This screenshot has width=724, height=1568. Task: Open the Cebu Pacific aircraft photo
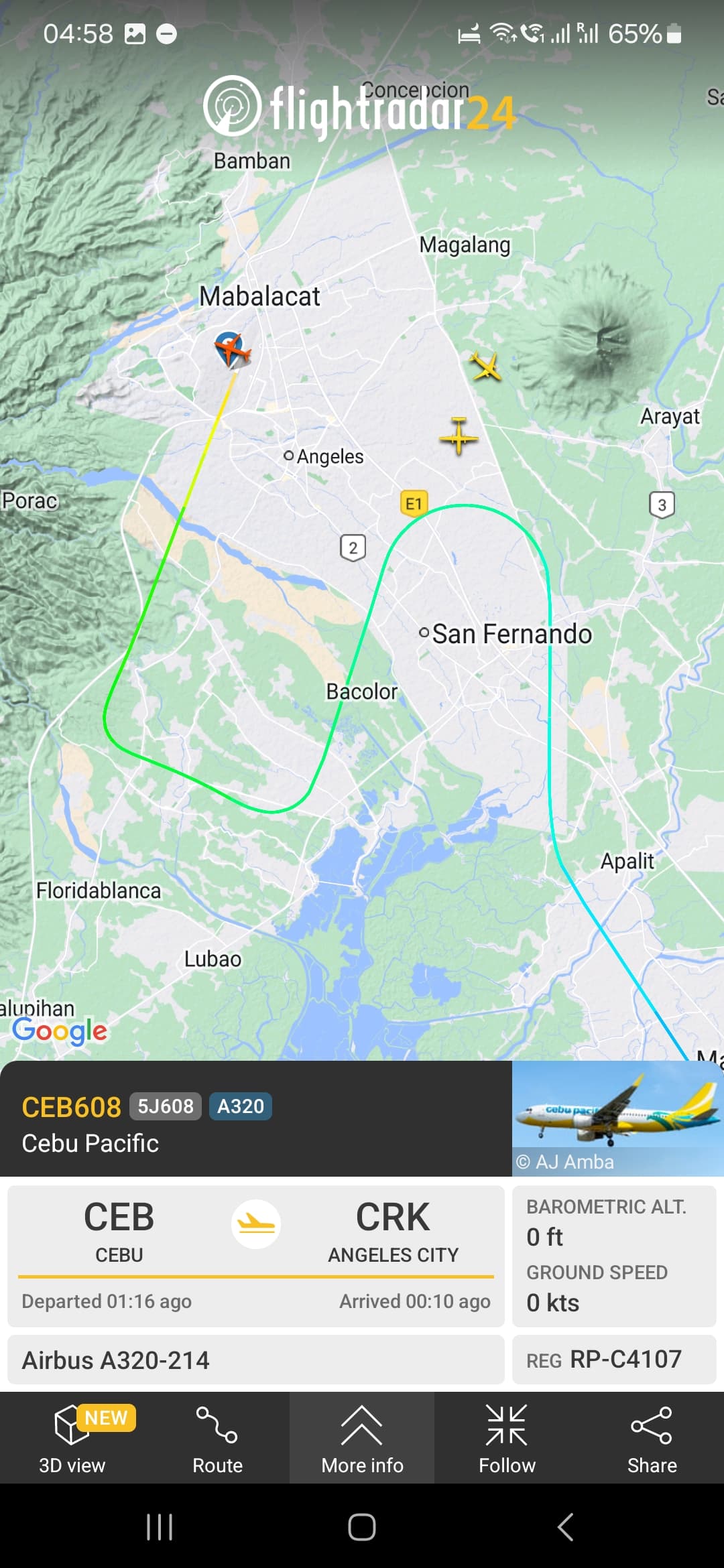tap(618, 1118)
